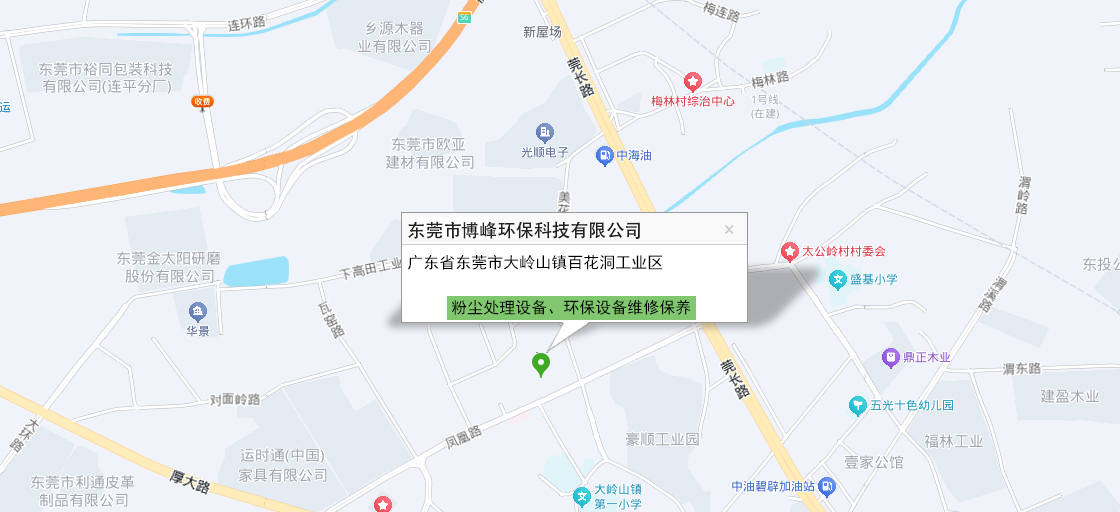Tap the 梅林村综治中心 star marker
1120x512 pixels.
click(x=692, y=81)
